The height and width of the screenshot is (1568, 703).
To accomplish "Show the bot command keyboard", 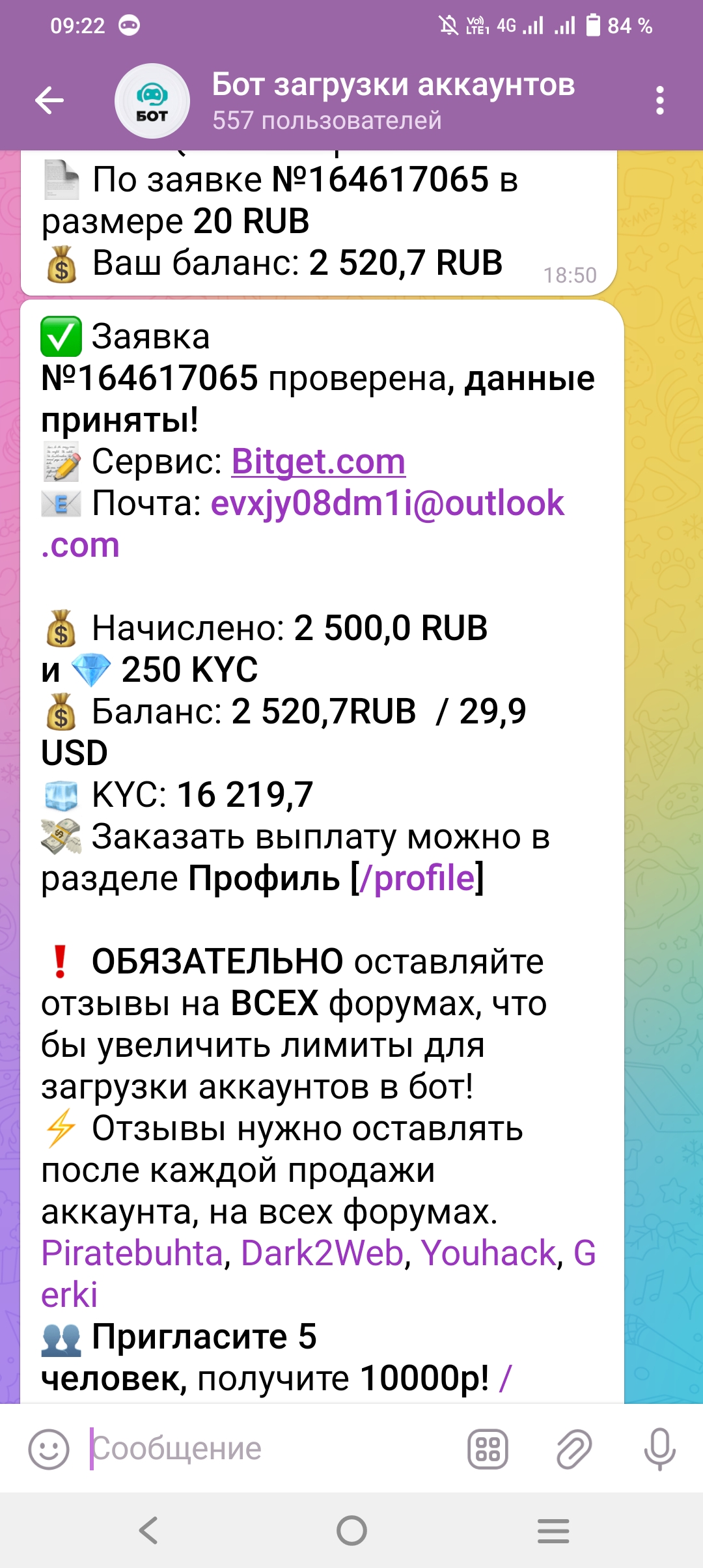I will point(488,1449).
